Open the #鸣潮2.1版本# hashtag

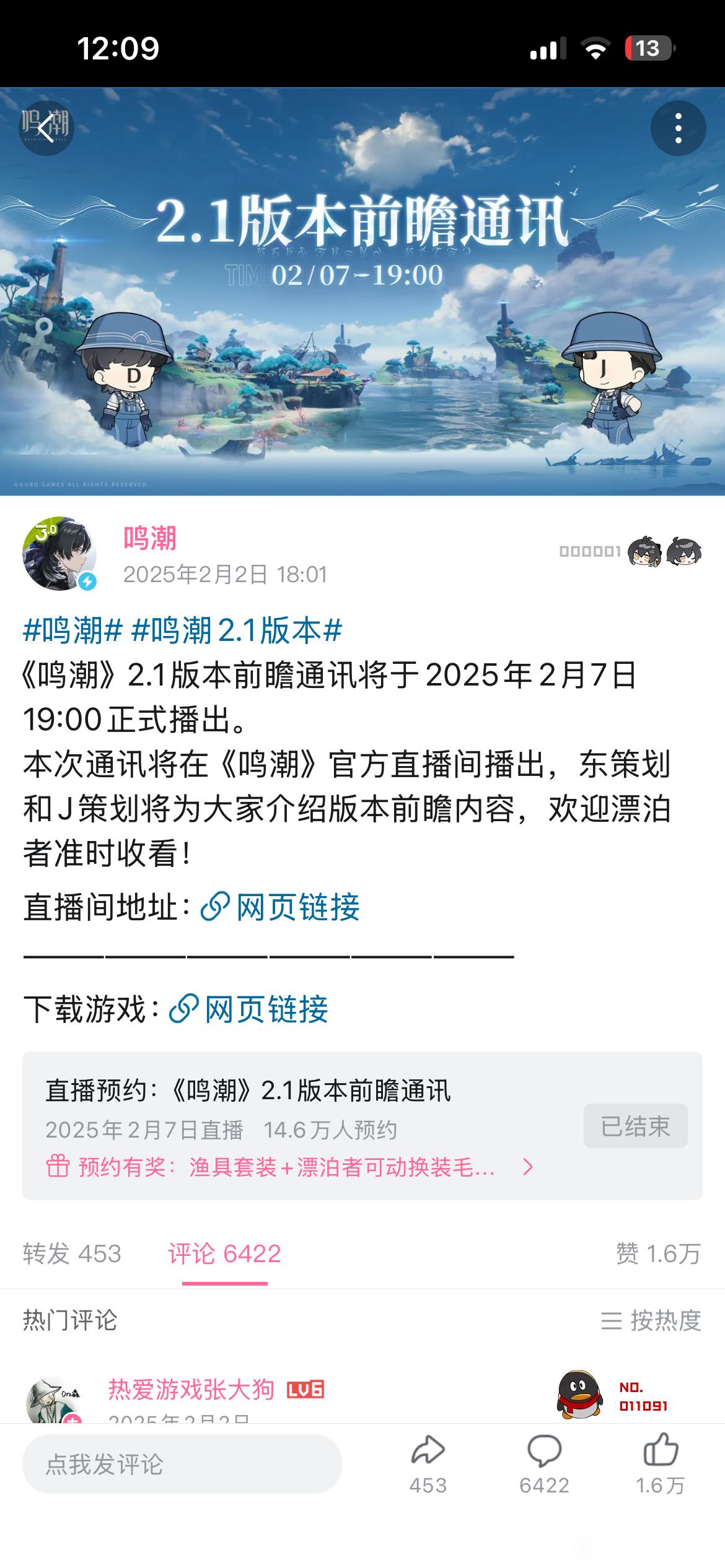pos(237,631)
